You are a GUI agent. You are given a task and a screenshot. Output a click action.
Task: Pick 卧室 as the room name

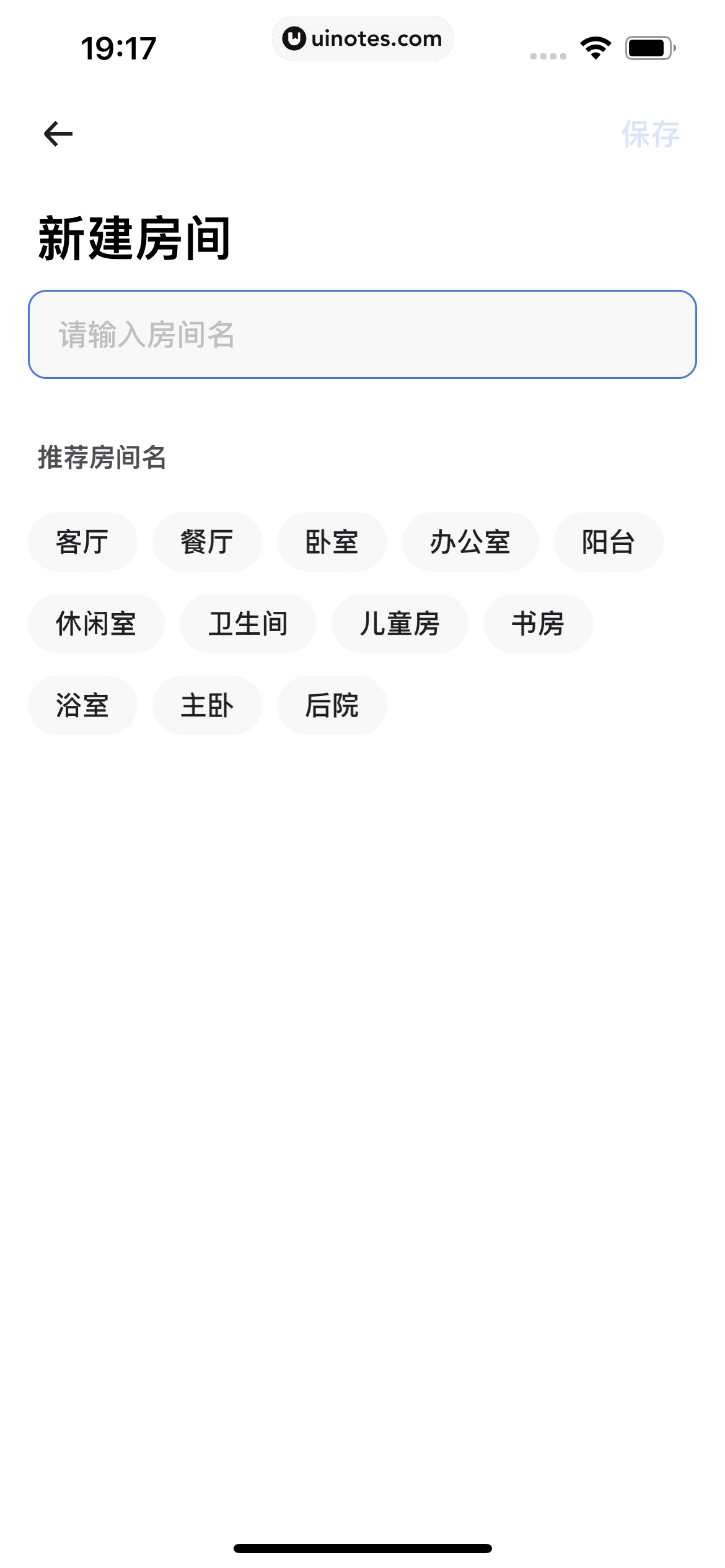click(x=332, y=542)
